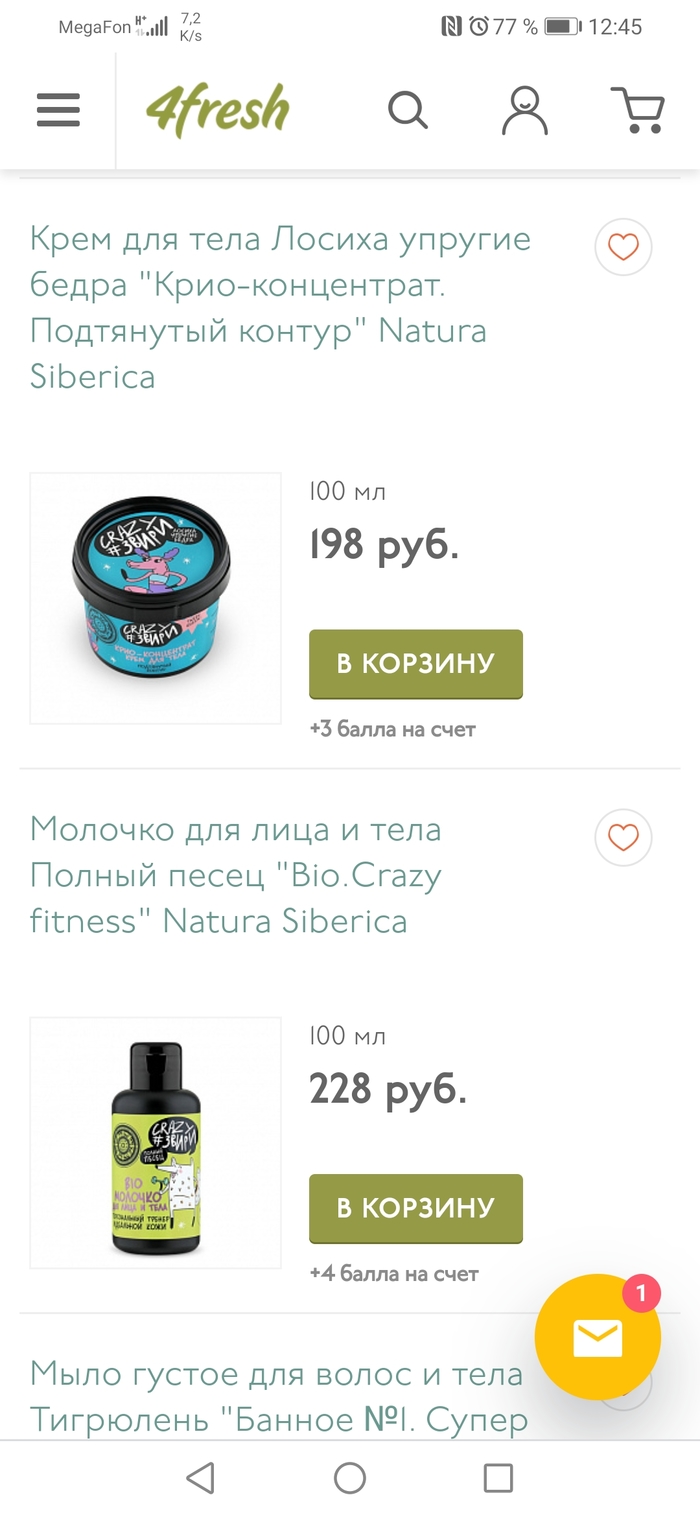Open the shopping cart

click(637, 109)
